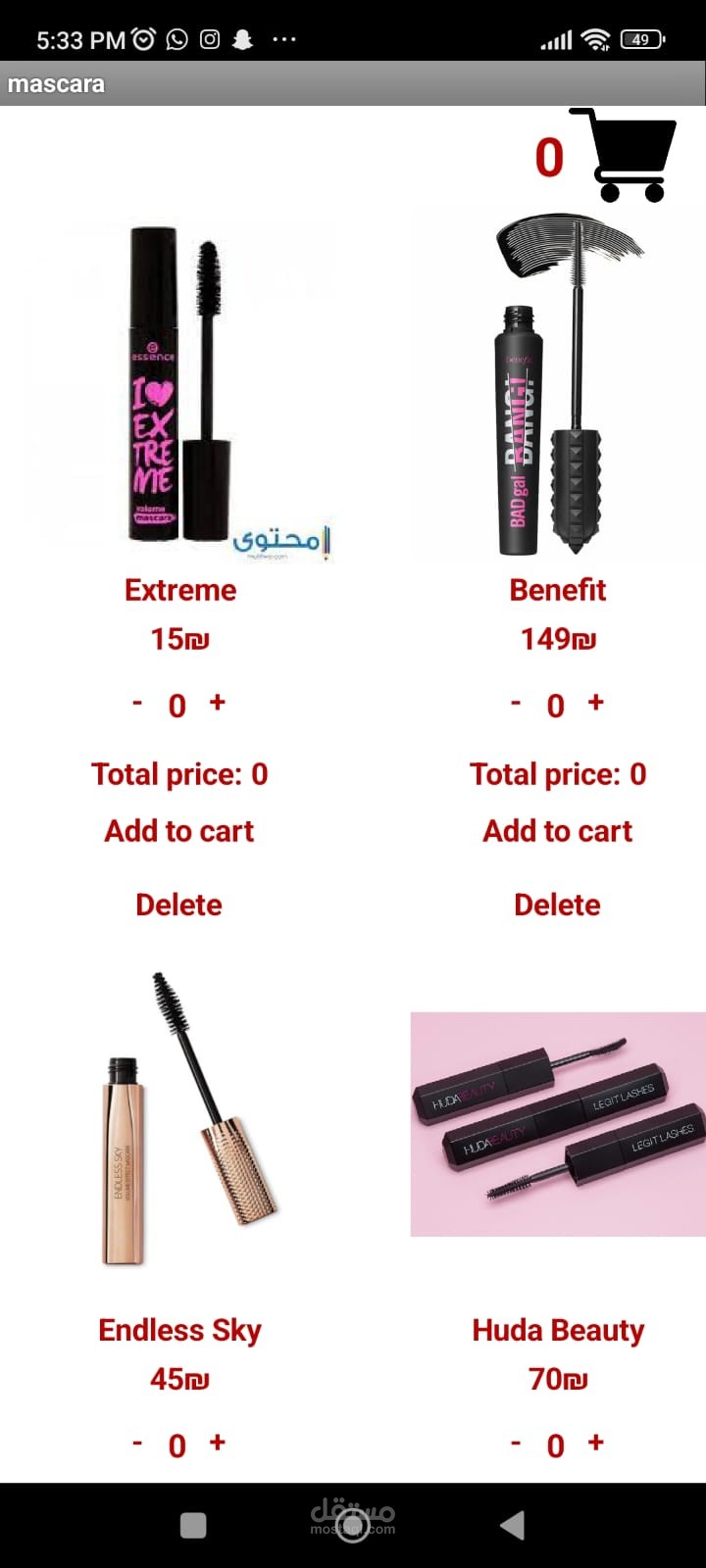Decrease quantity of Benefit mascara
Screen dimensions: 706x1568
[516, 702]
